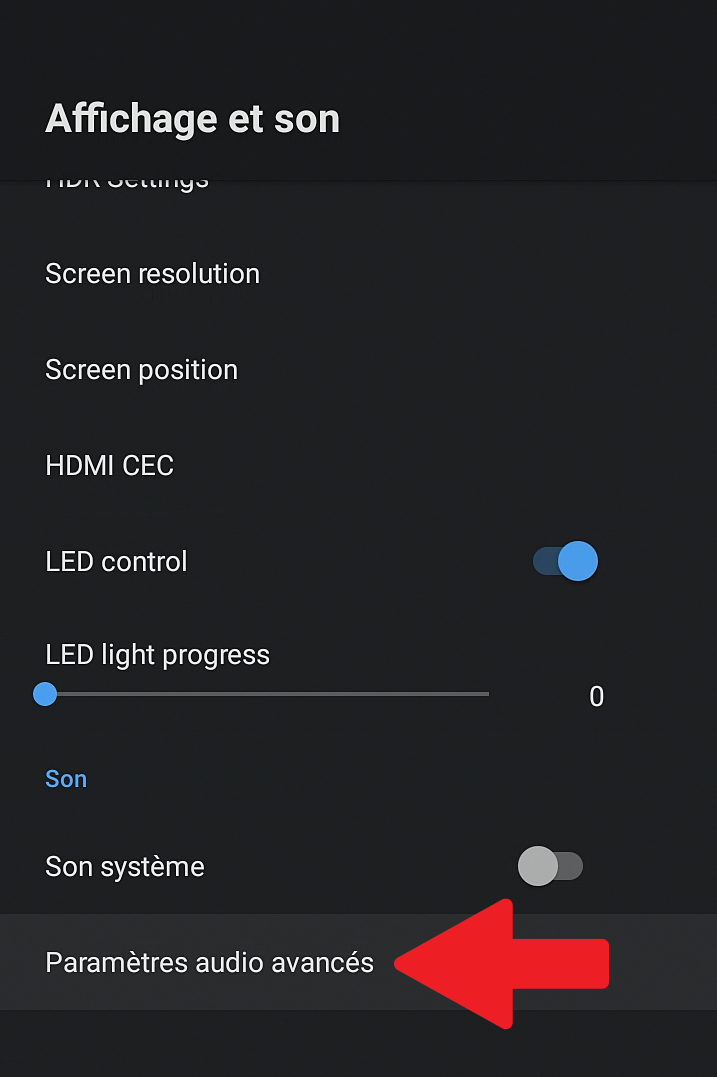Open HDMI CEC settings
Viewport: 717px width, 1077px height.
pos(110,466)
